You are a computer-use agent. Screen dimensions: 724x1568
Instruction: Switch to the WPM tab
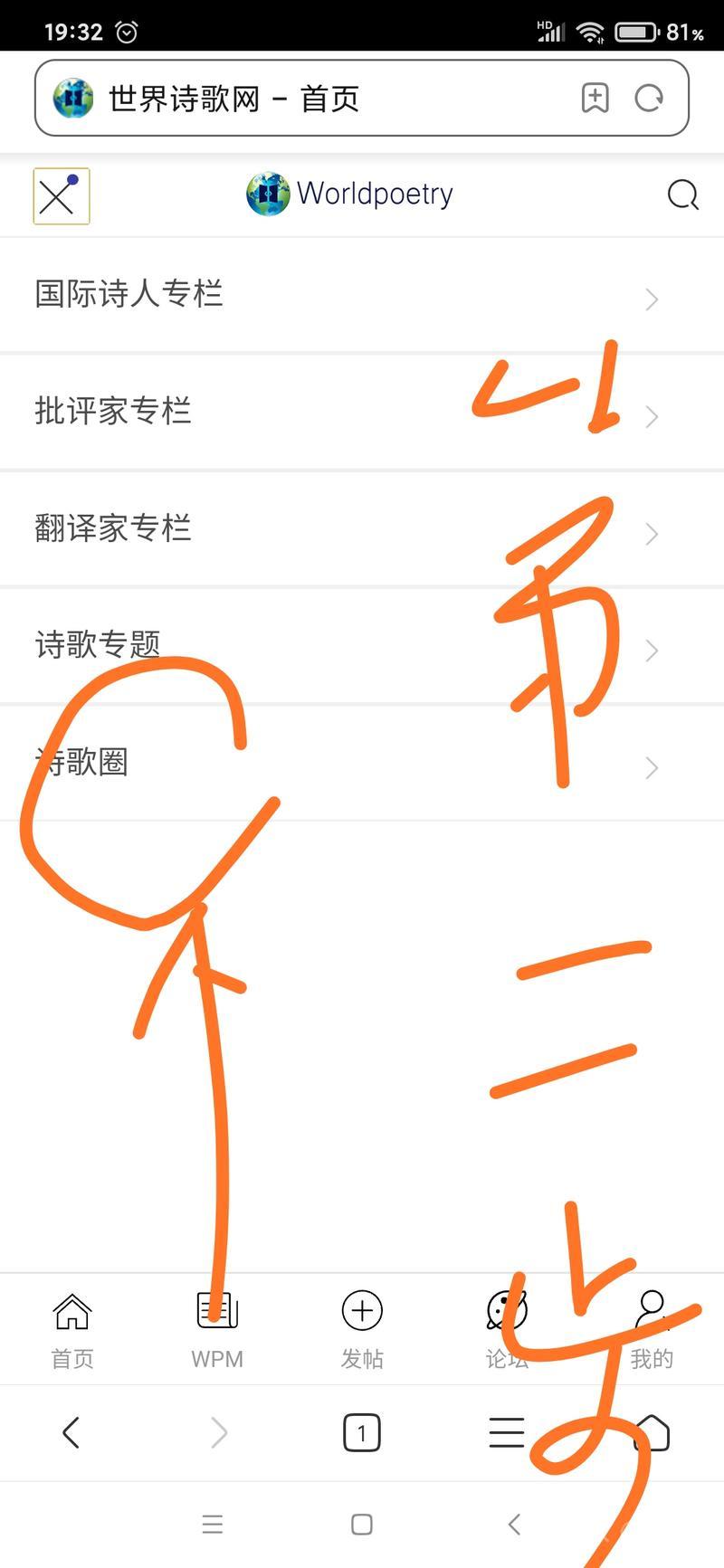(x=217, y=1328)
